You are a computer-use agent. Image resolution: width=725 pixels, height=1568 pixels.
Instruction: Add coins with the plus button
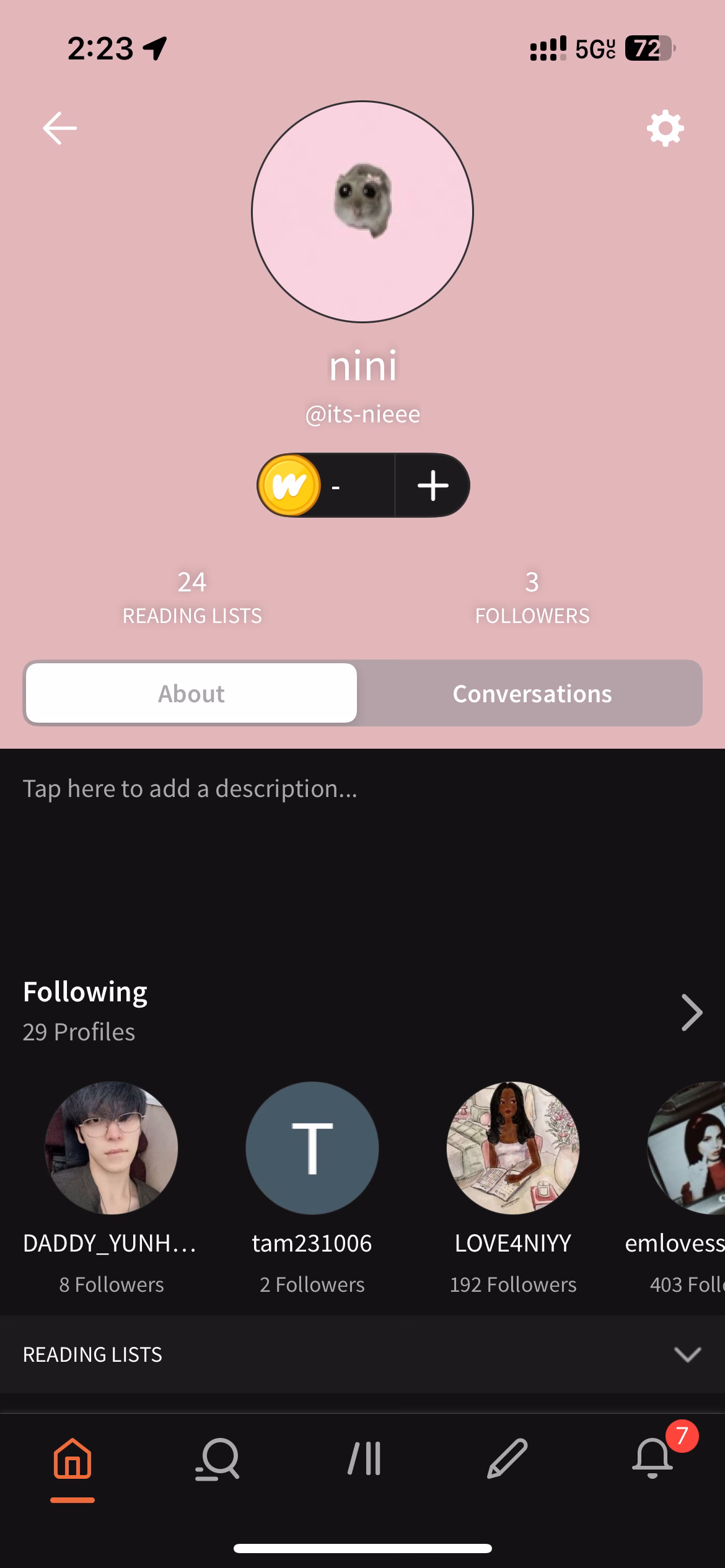(x=433, y=486)
